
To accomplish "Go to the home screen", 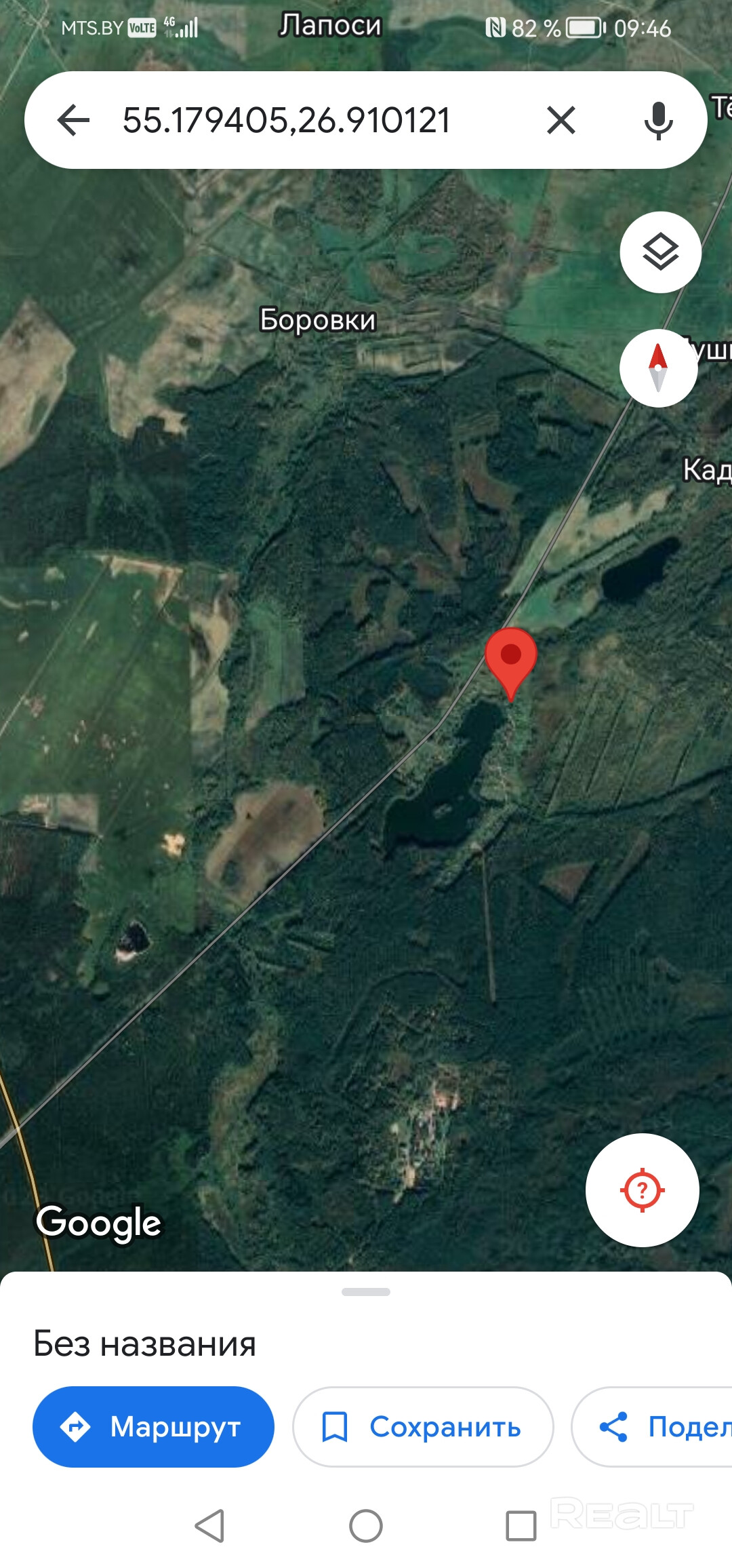I will coord(366,1527).
